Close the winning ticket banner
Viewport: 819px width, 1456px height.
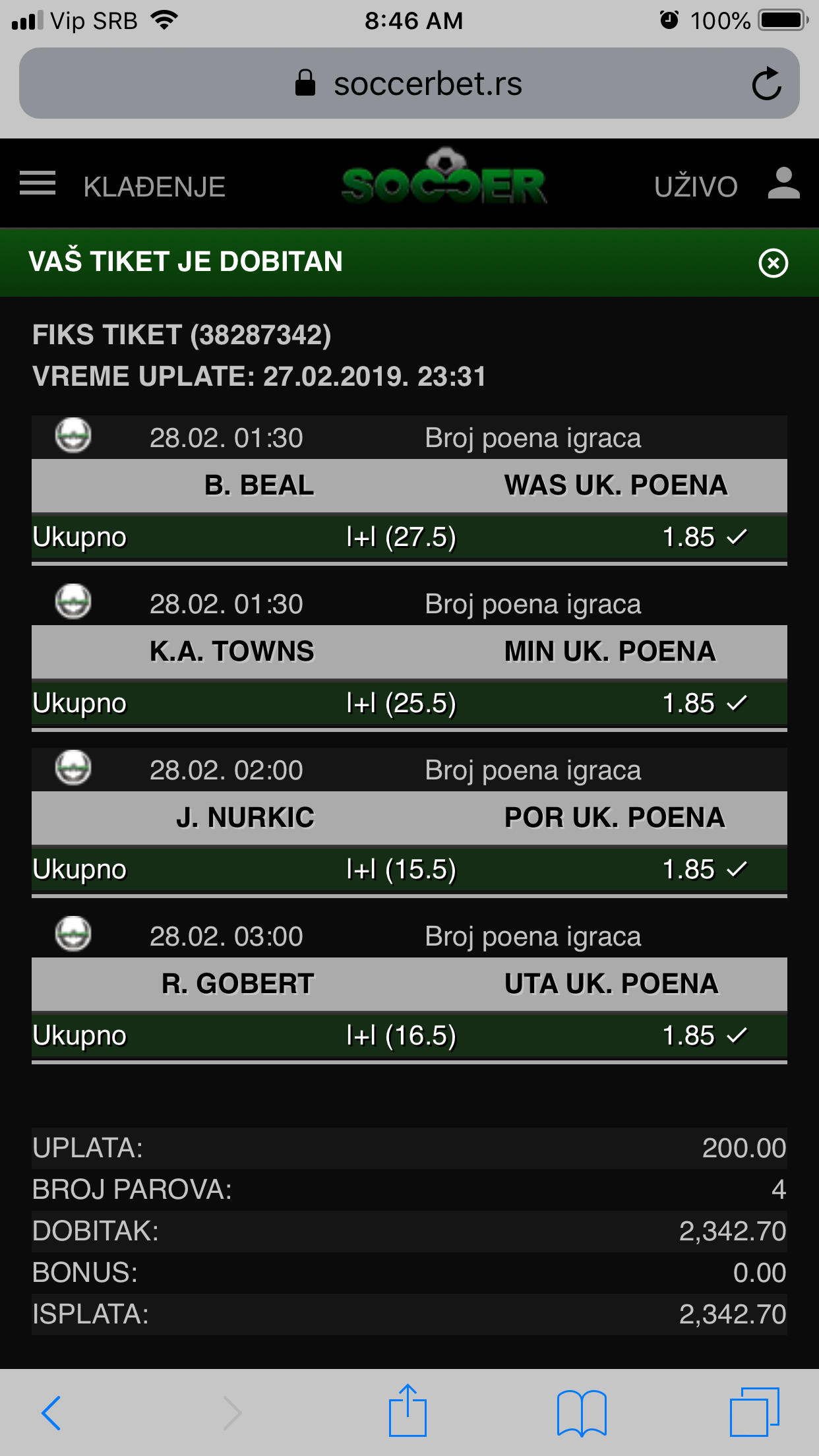coord(773,263)
